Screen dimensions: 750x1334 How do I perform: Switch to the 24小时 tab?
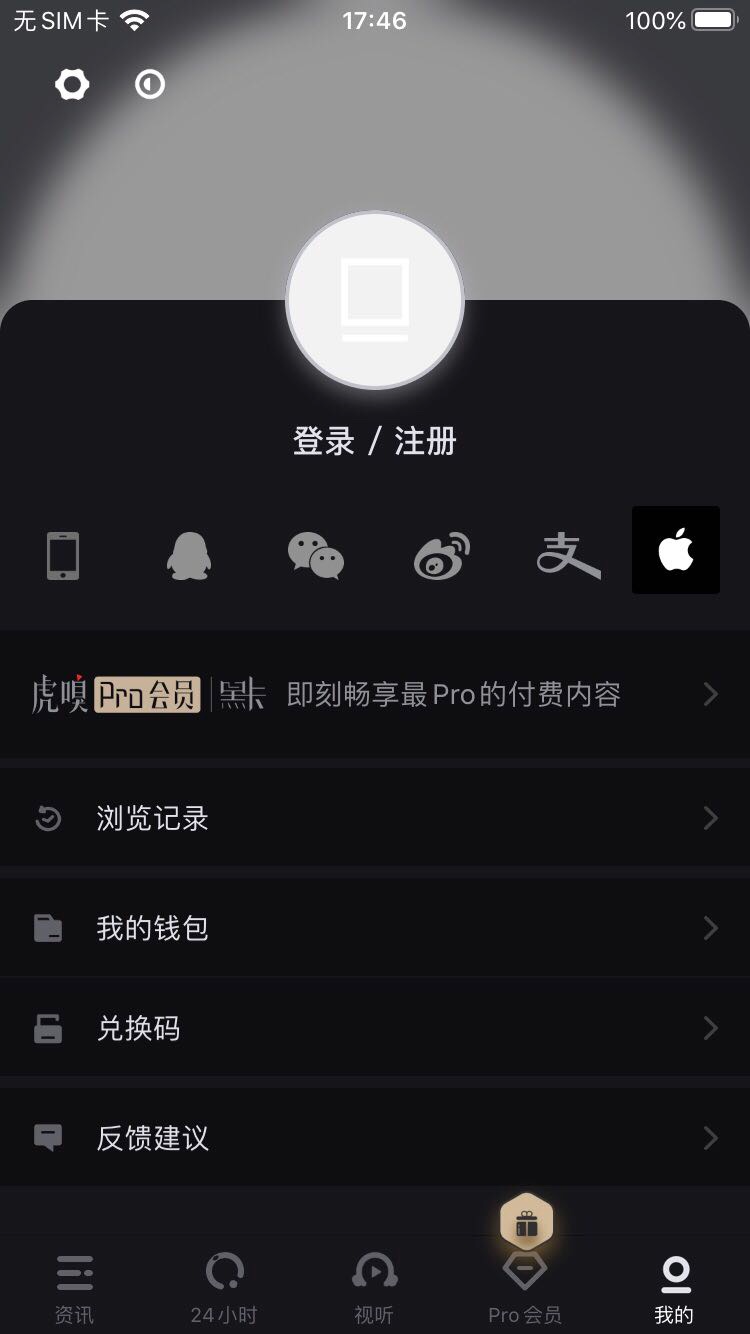pos(224,1289)
